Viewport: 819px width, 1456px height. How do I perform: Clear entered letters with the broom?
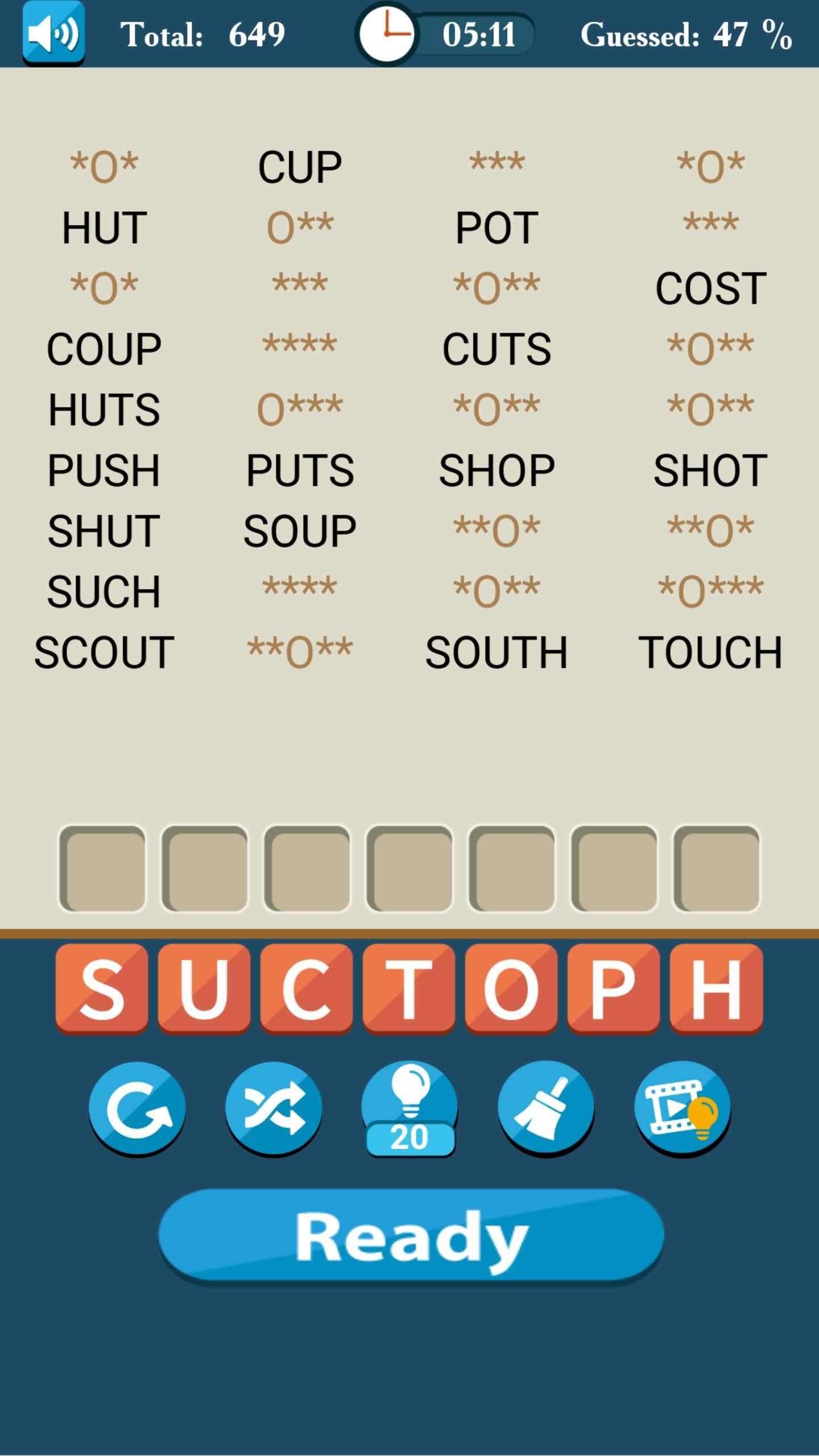tap(546, 1108)
